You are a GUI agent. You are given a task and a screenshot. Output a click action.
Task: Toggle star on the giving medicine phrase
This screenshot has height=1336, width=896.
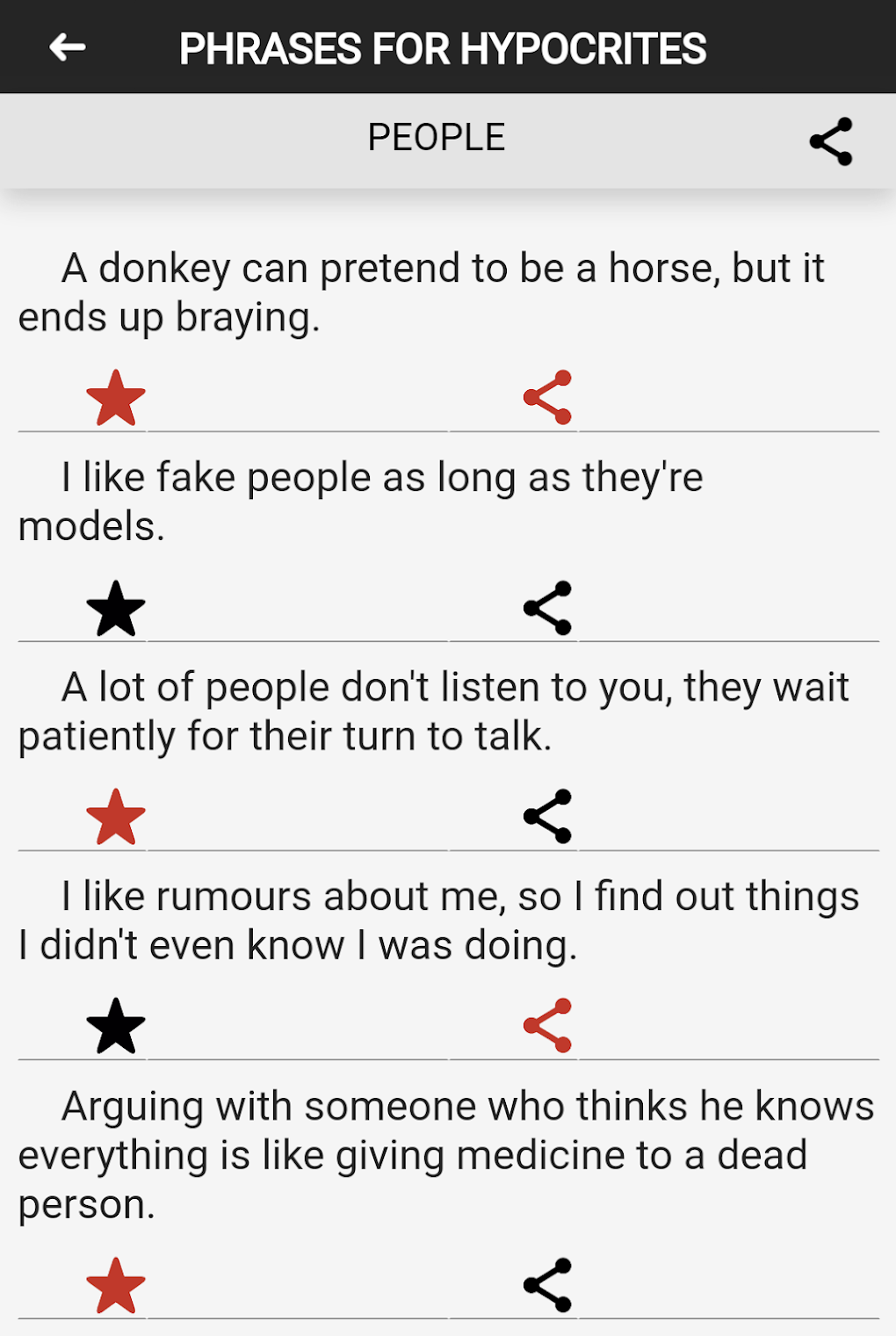coord(115,1286)
